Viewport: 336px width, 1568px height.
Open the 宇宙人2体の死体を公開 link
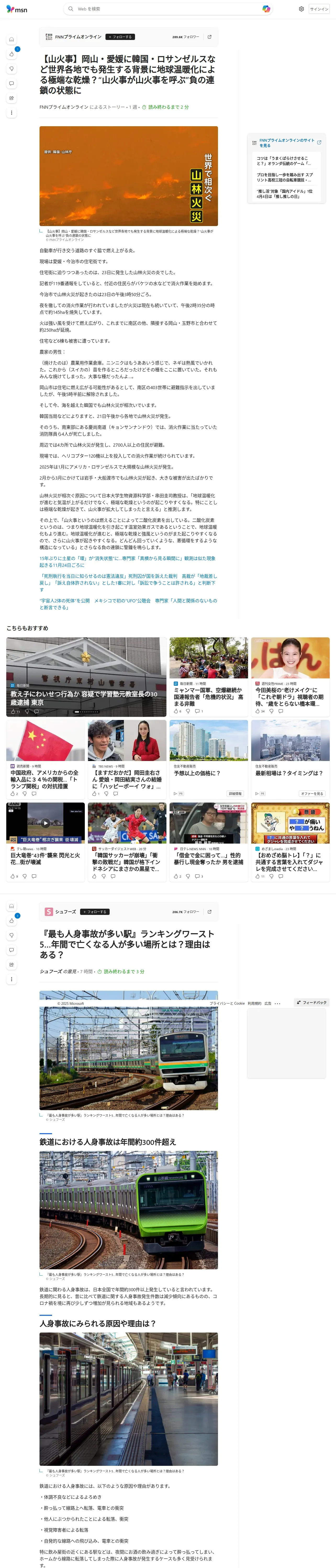128,604
